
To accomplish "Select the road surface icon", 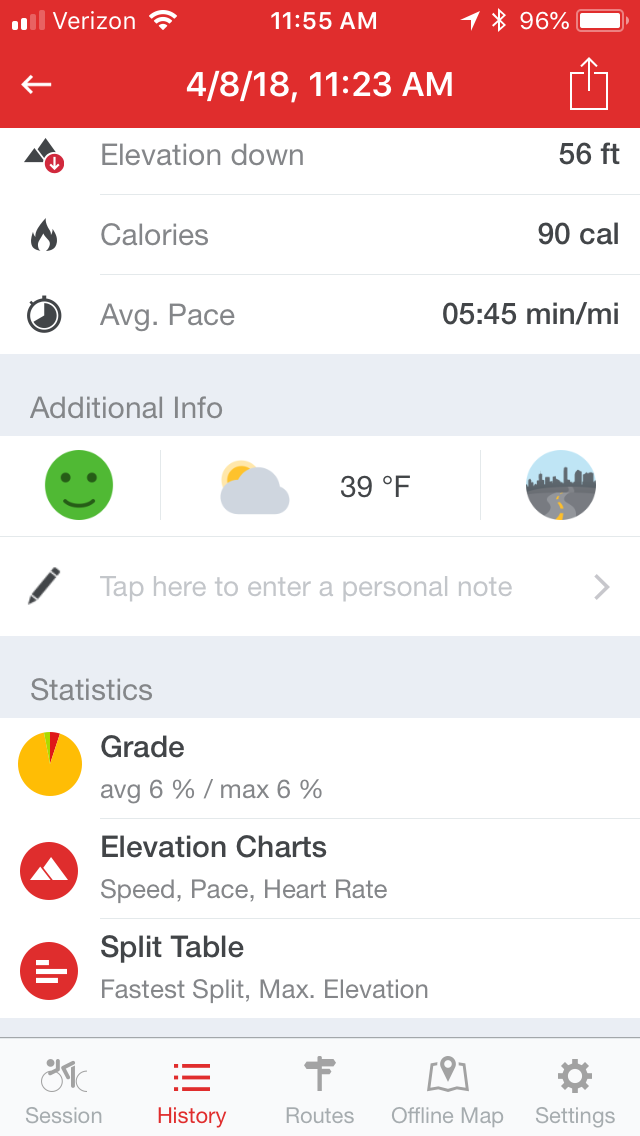I will [560, 486].
